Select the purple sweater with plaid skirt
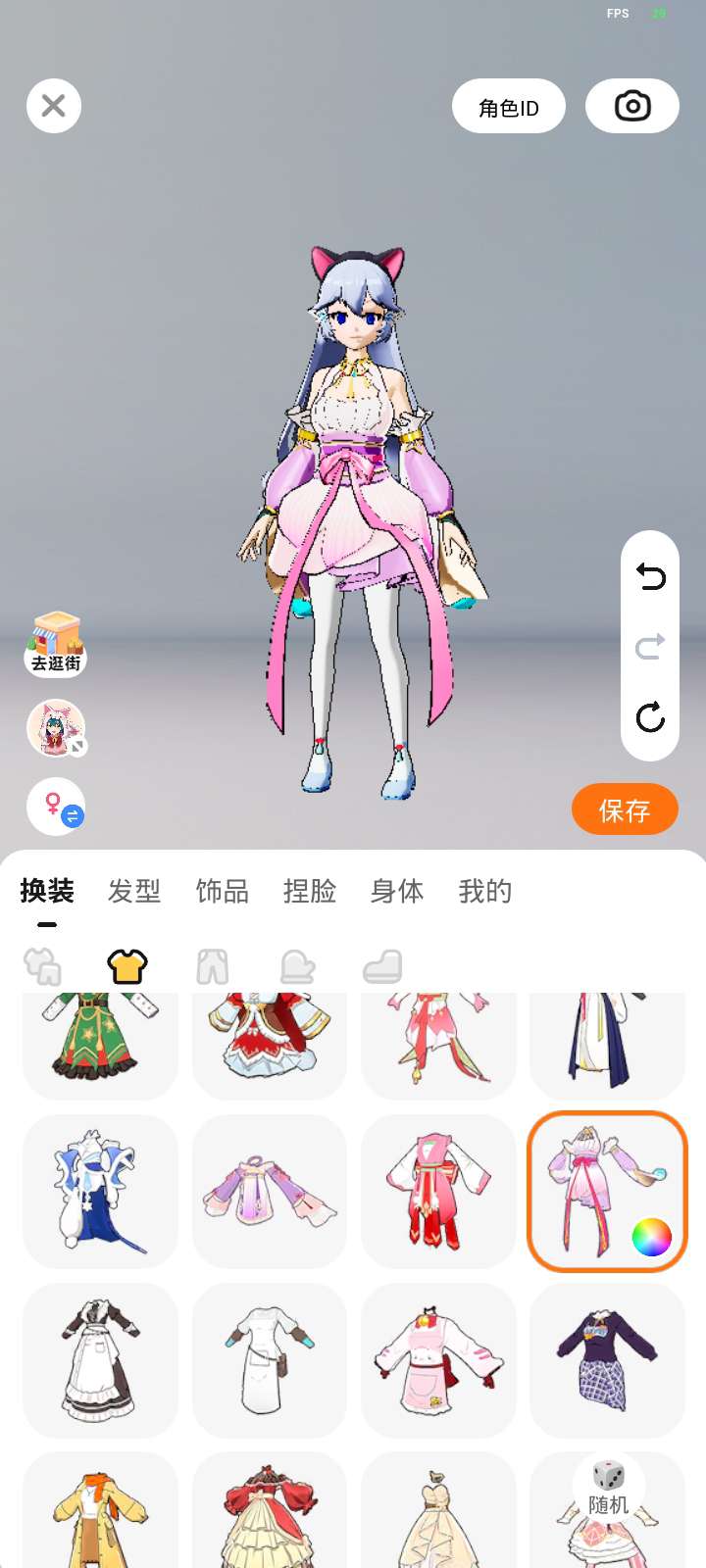 pyautogui.click(x=607, y=1360)
